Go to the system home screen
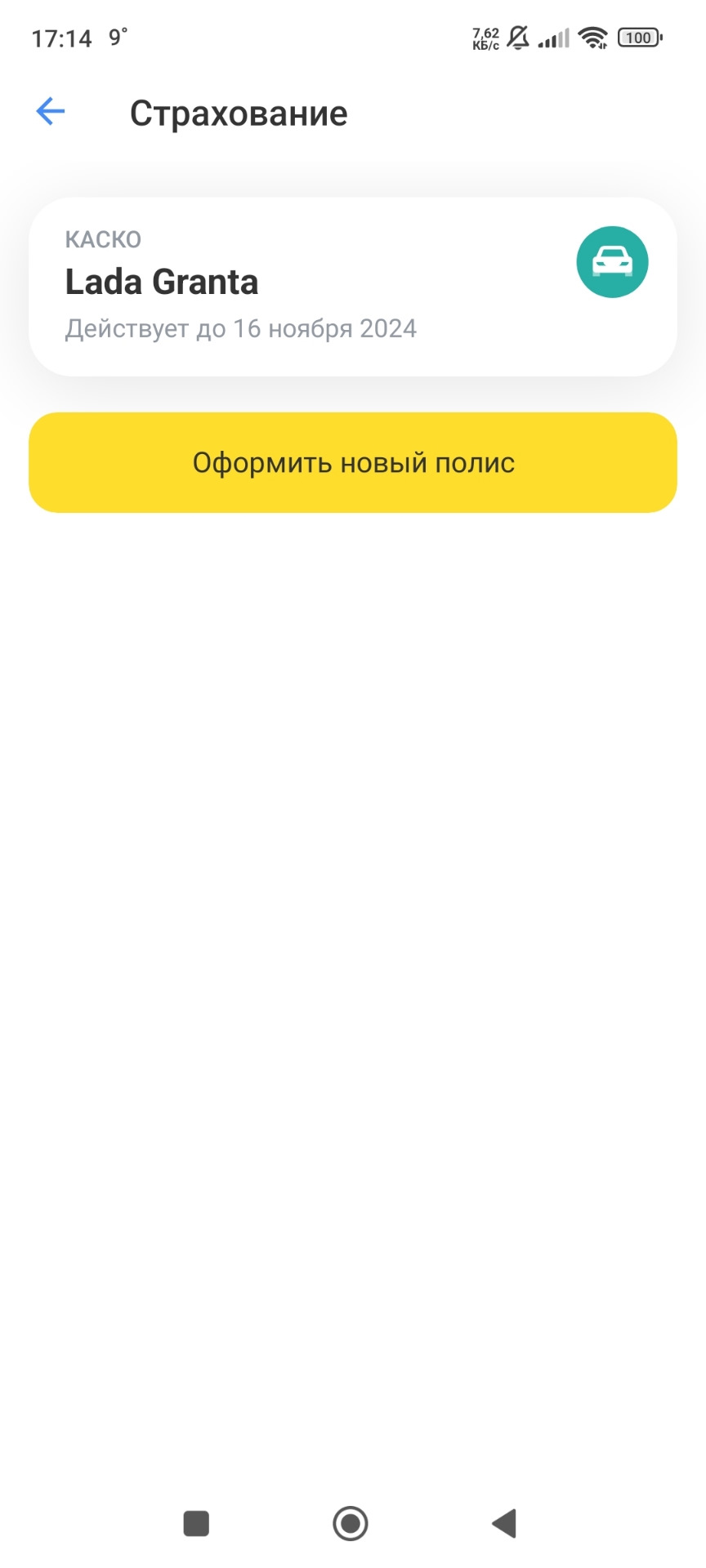The width and height of the screenshot is (706, 1568). (x=351, y=1523)
